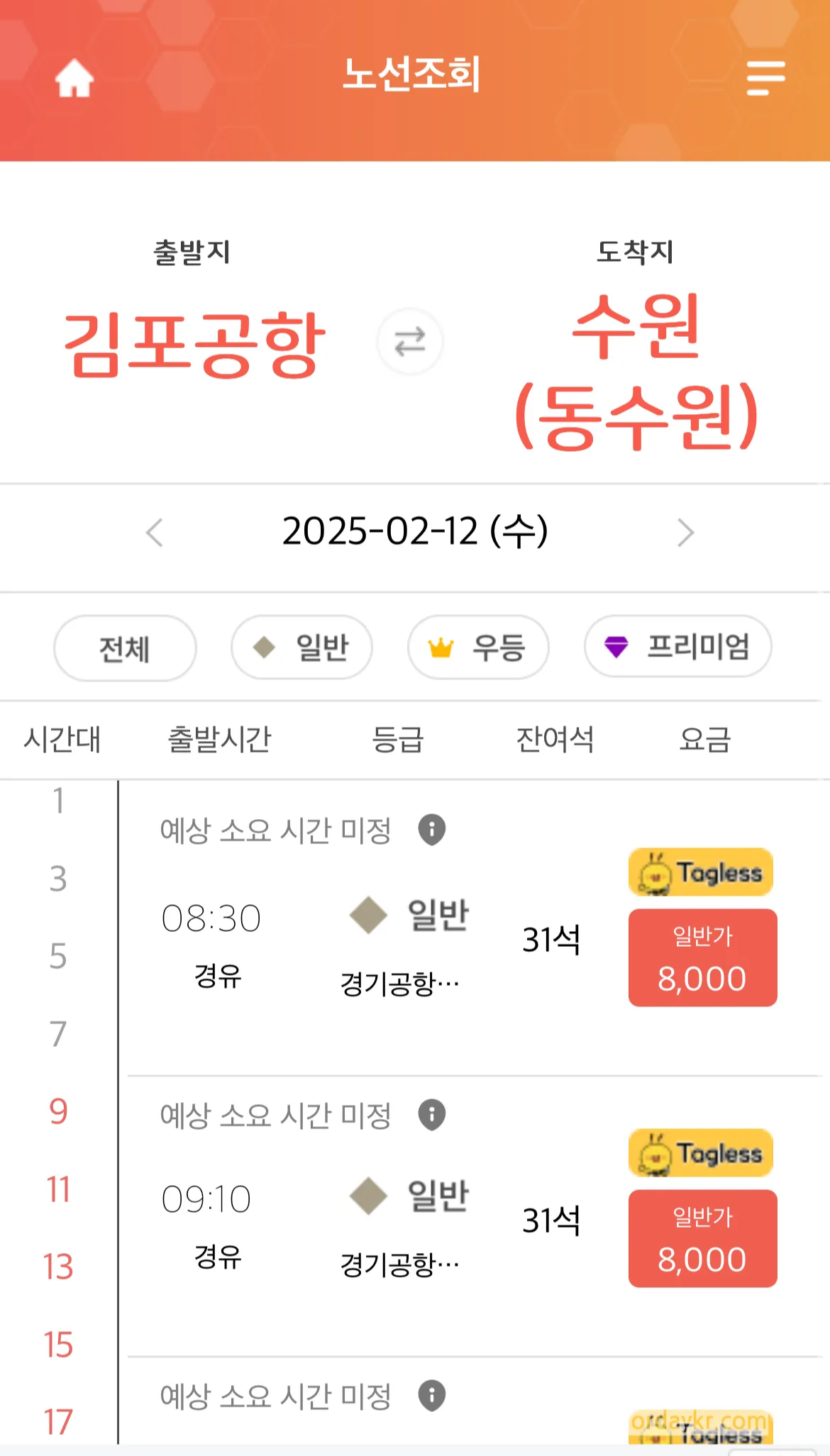Enable the 일반 bus type filter

point(300,648)
